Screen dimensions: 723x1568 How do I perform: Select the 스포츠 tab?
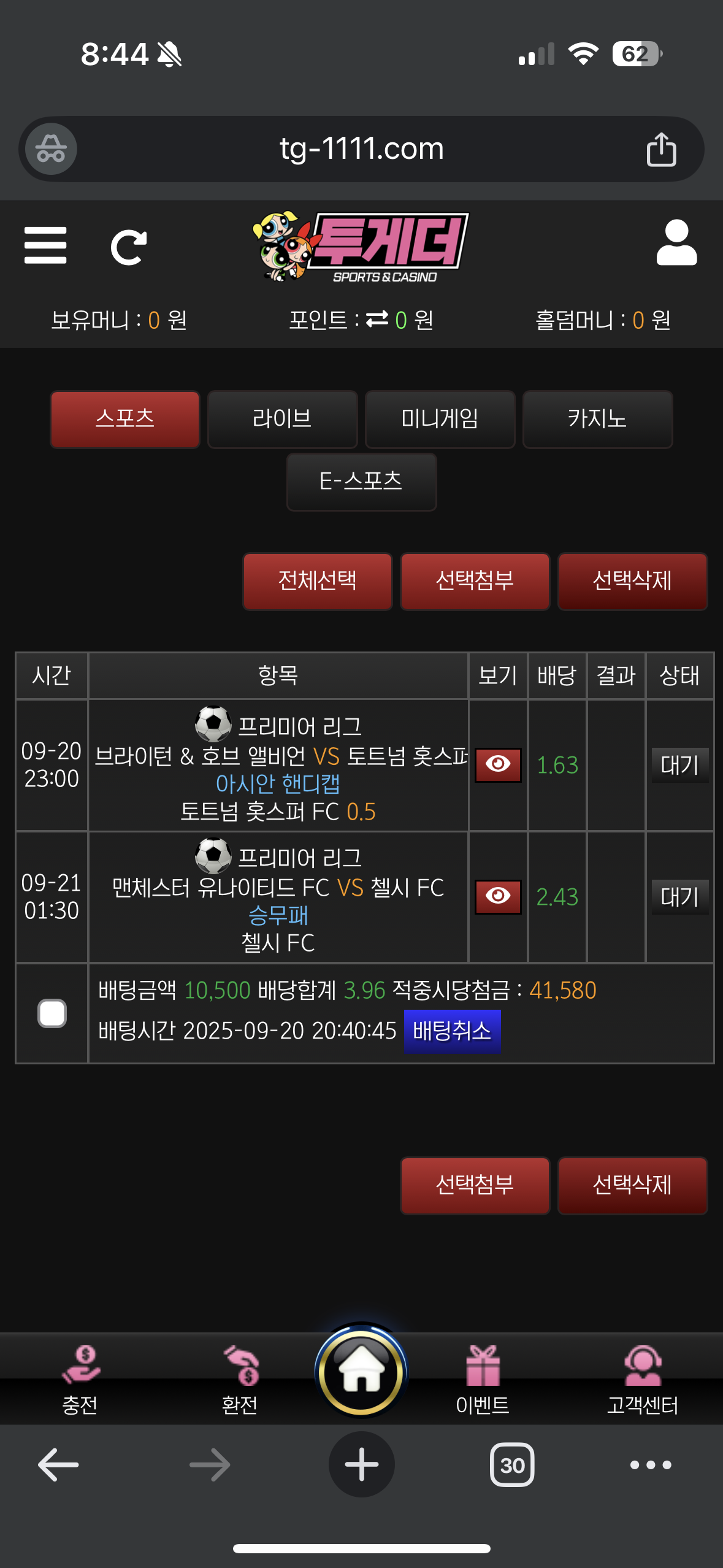[x=125, y=419]
